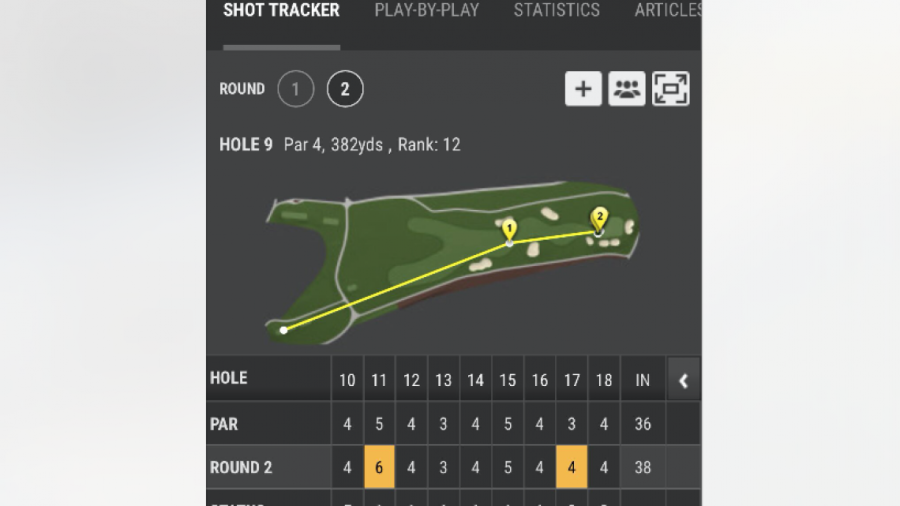900x506 pixels.
Task: Select Round 1
Action: 295,89
